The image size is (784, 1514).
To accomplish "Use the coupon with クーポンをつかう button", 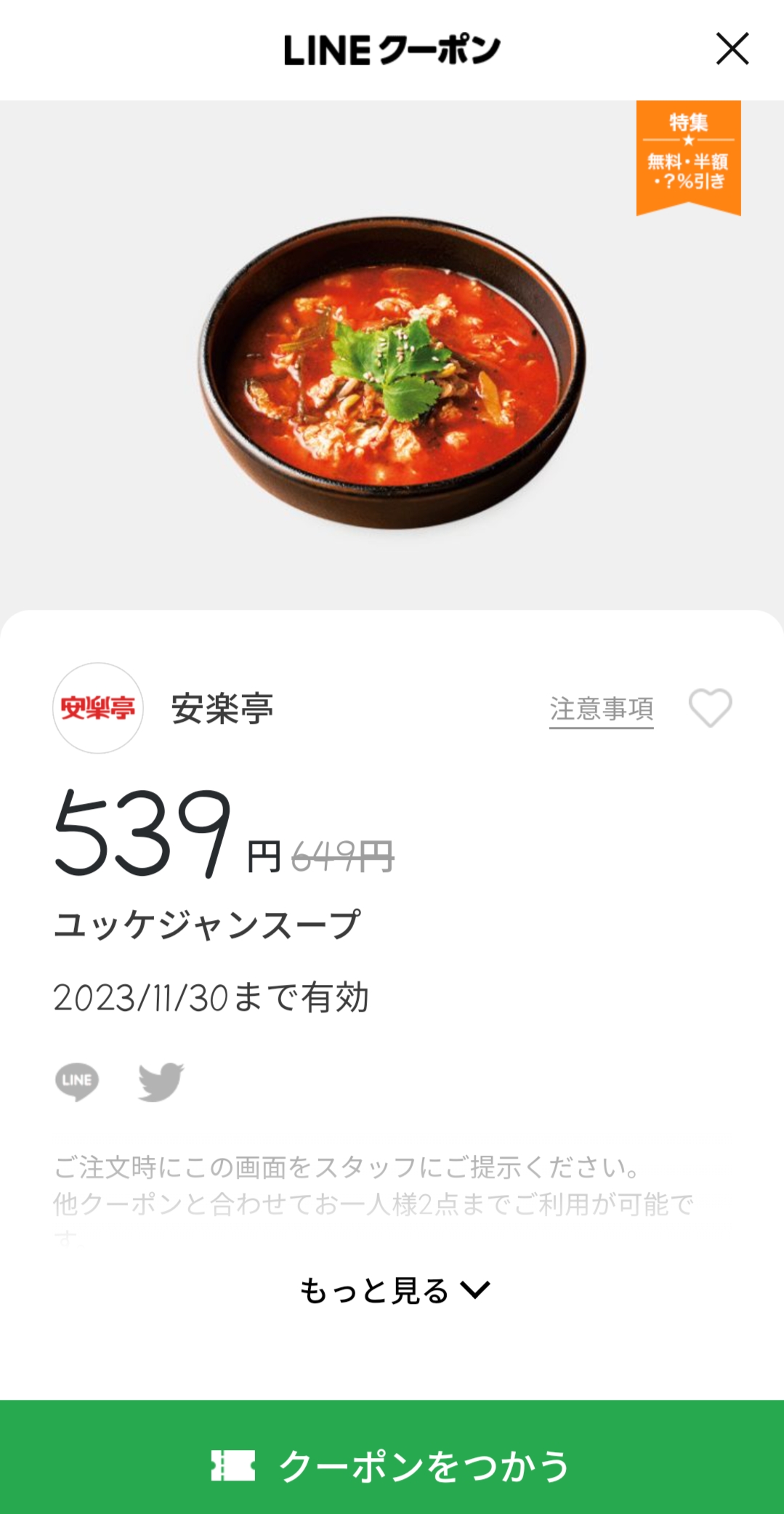I will (x=392, y=1464).
